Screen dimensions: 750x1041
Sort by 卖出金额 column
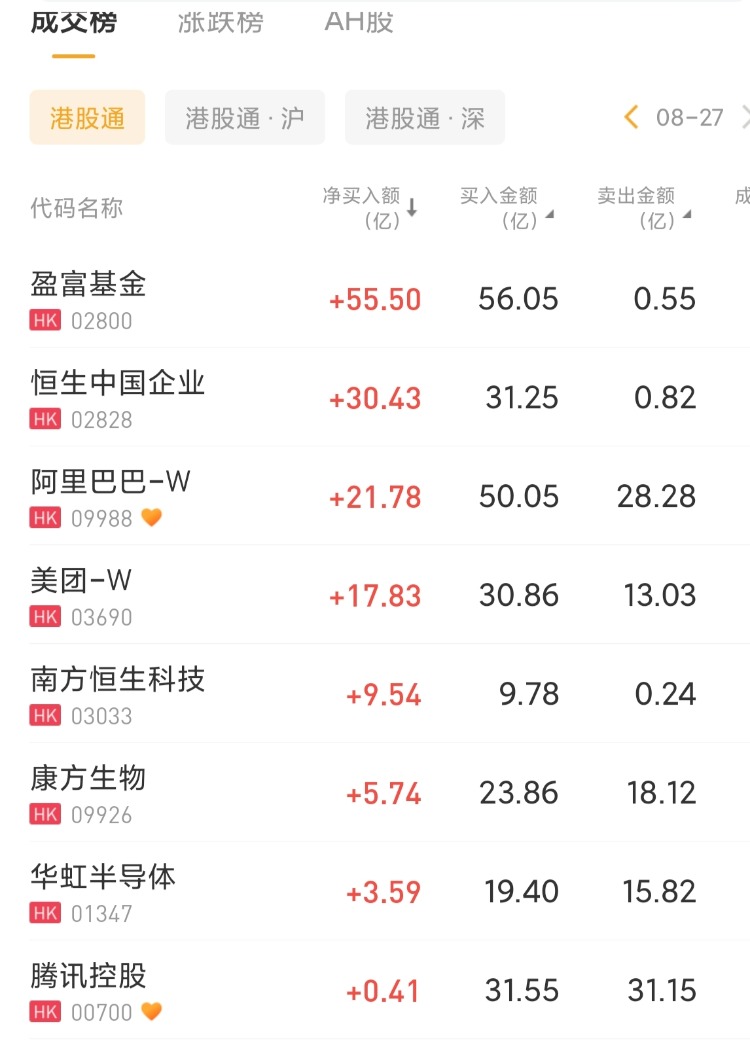[x=645, y=208]
